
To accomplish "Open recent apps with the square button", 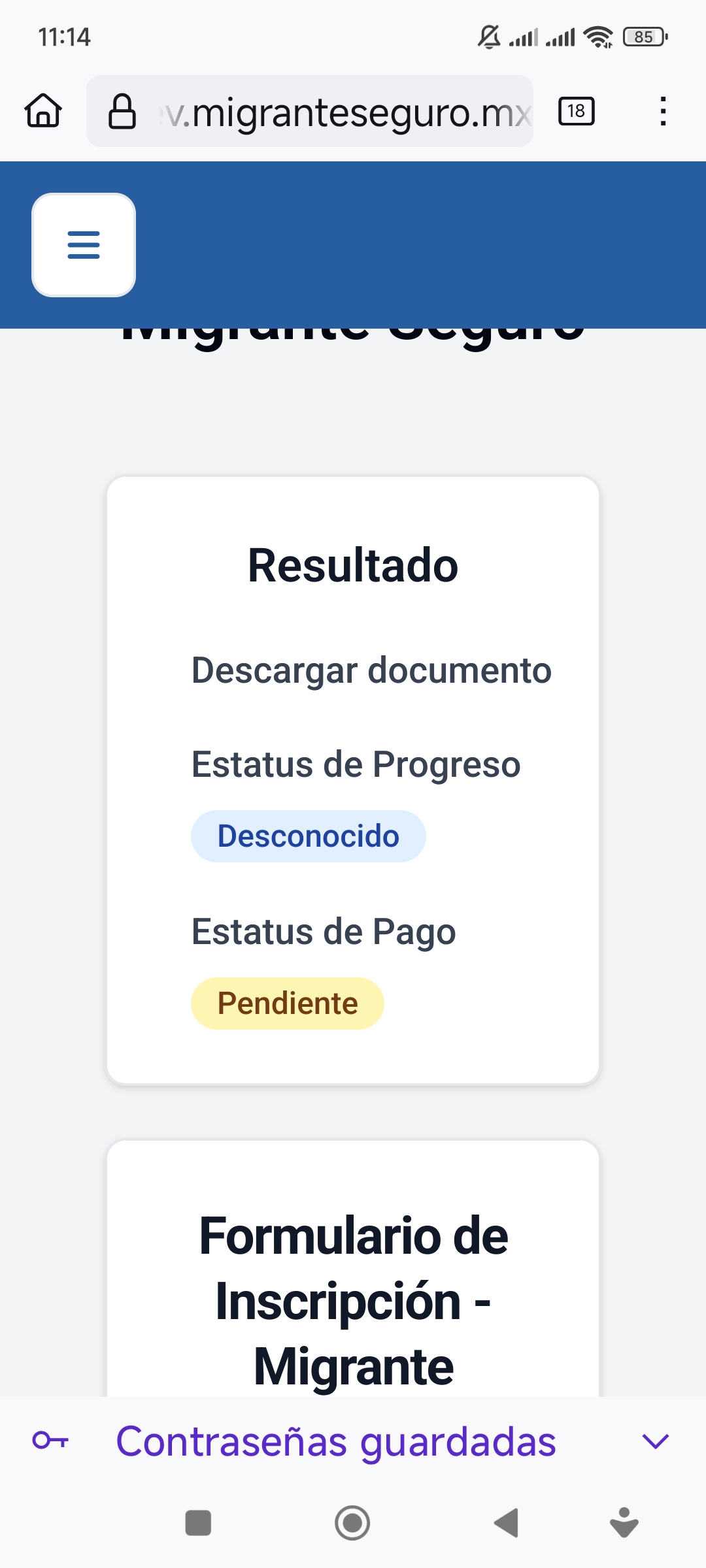I will tap(198, 1523).
